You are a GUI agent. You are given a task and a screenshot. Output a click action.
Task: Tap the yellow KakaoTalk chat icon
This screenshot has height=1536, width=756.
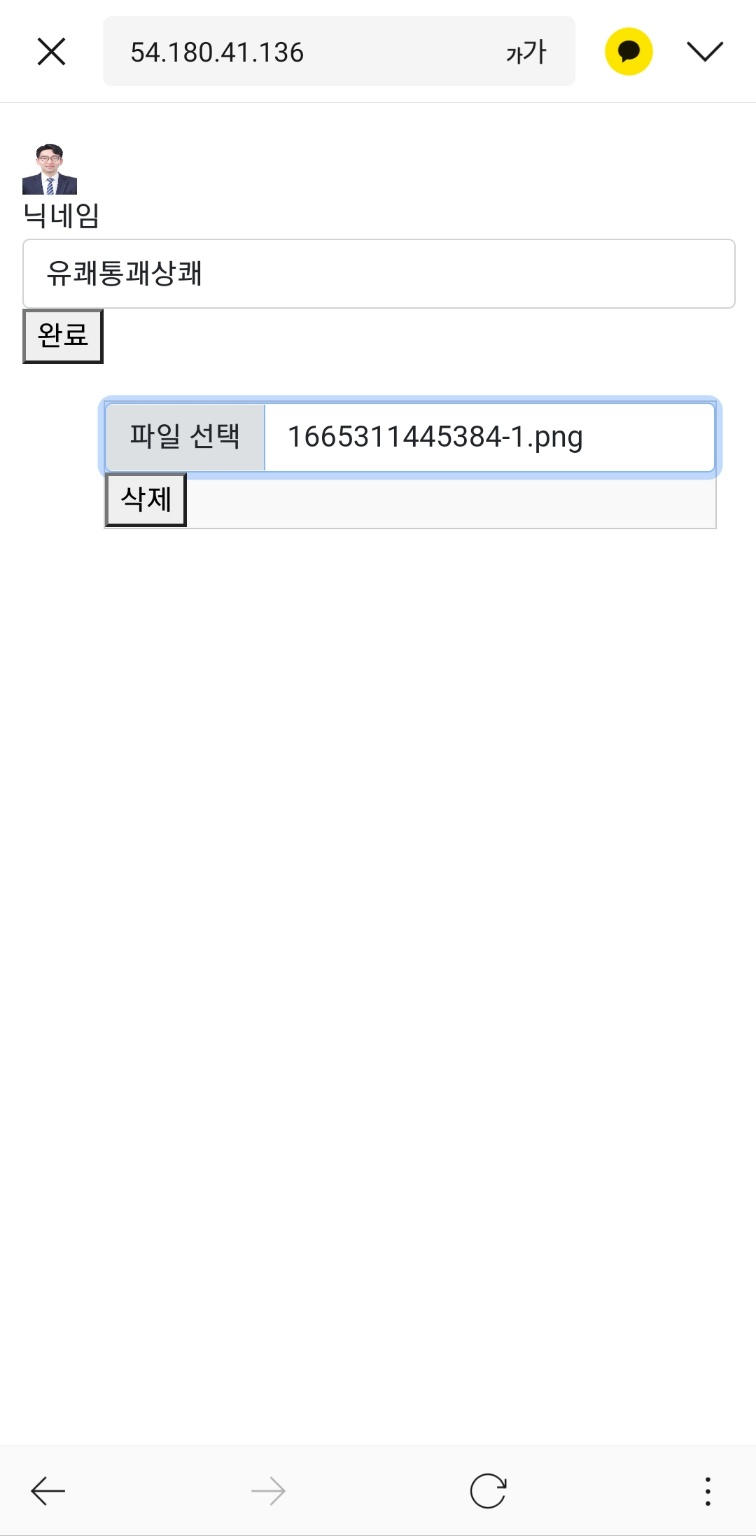[x=628, y=50]
